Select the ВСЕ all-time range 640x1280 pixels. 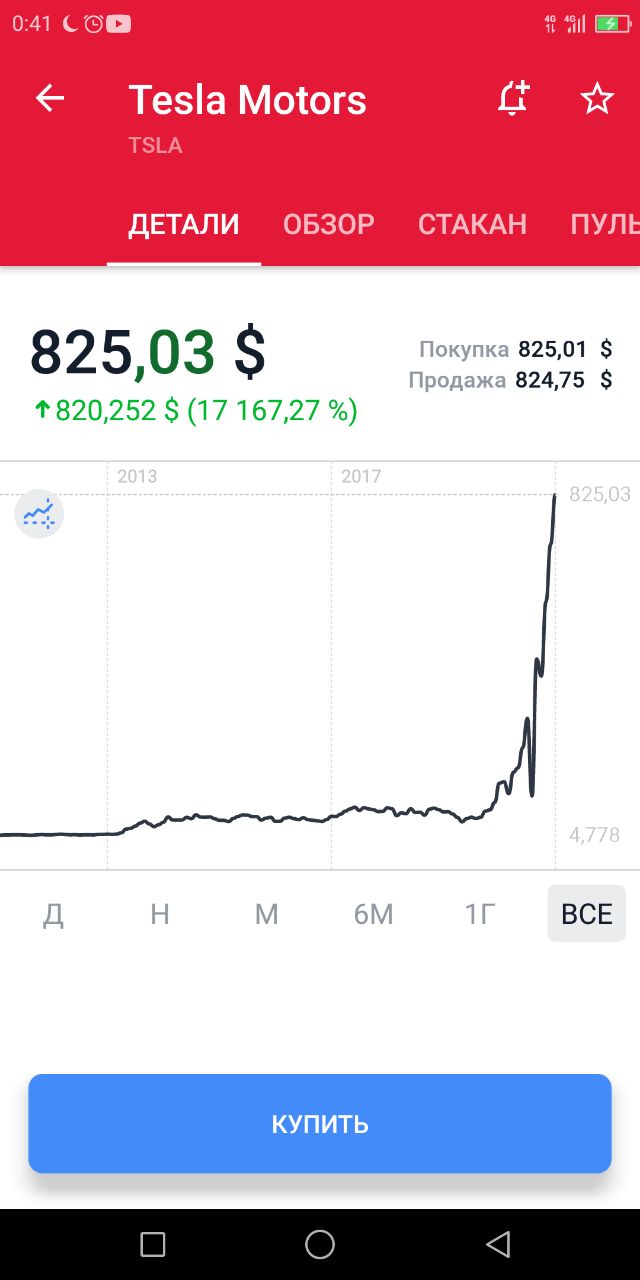(587, 914)
